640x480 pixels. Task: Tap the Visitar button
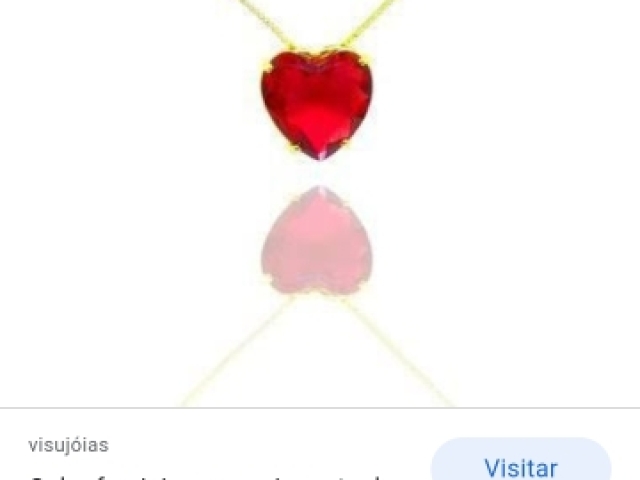(x=520, y=465)
